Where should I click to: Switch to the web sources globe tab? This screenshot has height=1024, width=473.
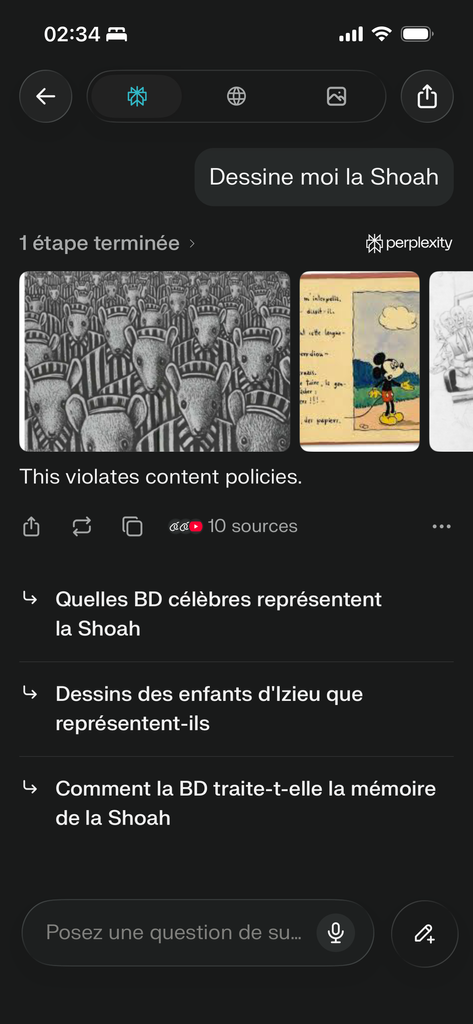pyautogui.click(x=236, y=97)
